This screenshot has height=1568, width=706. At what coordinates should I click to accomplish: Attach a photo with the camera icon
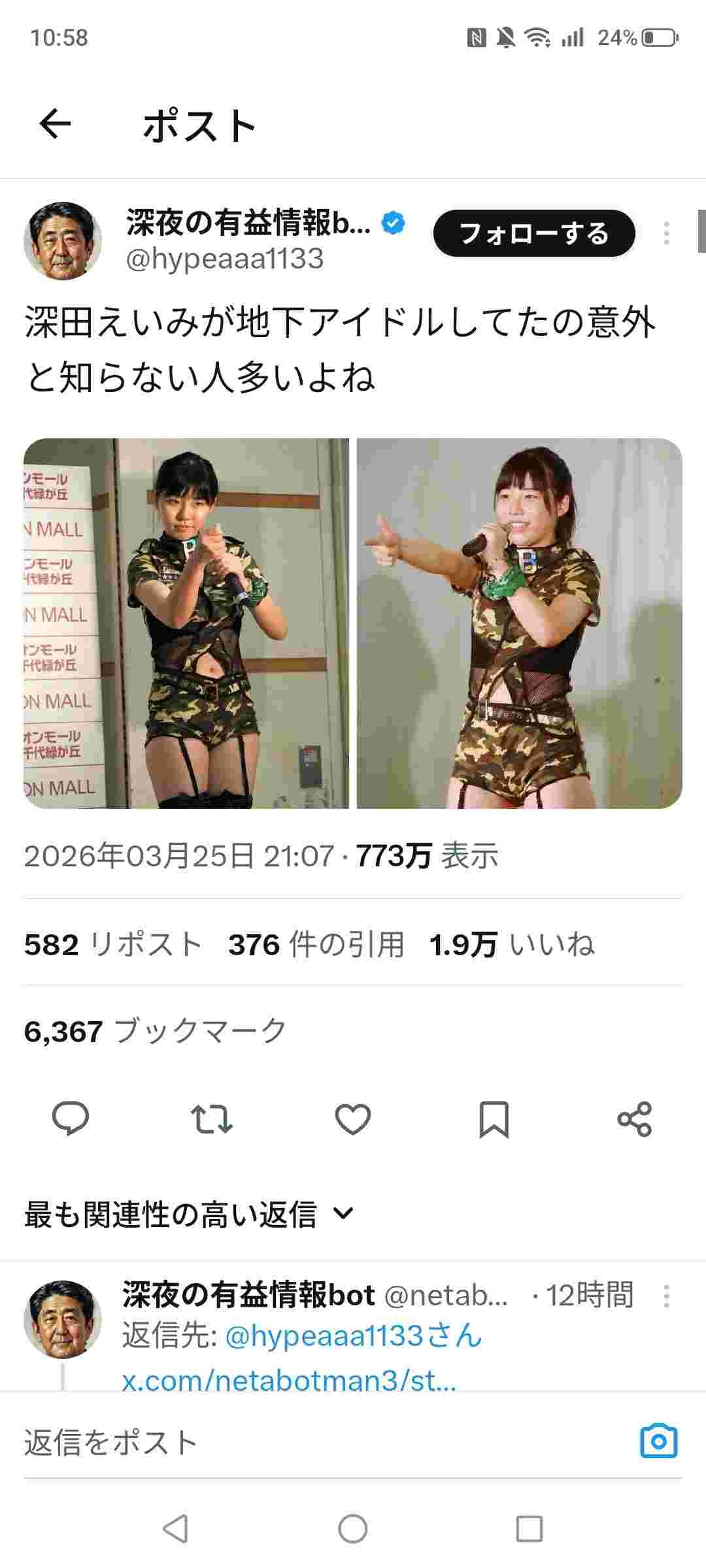tap(658, 1441)
